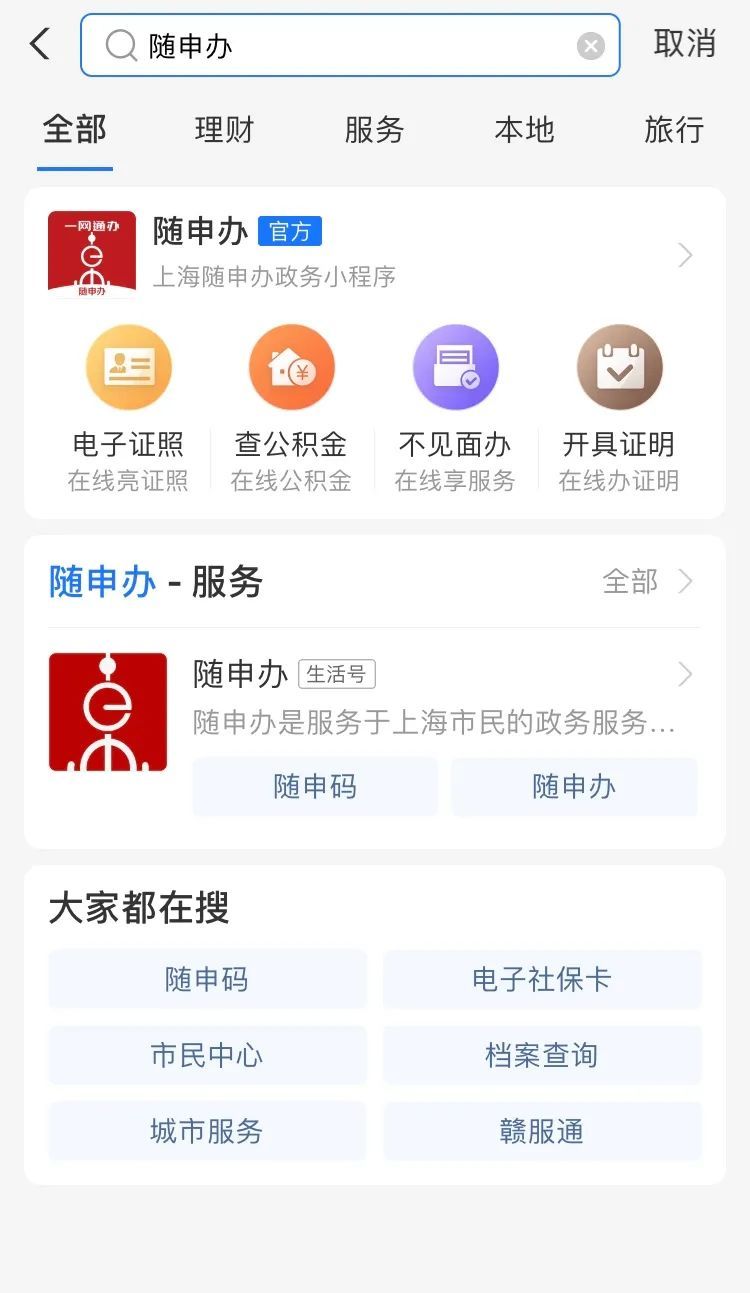Viewport: 750px width, 1293px height.
Task: Search for 电子社保卡 suggestion
Action: (x=542, y=980)
